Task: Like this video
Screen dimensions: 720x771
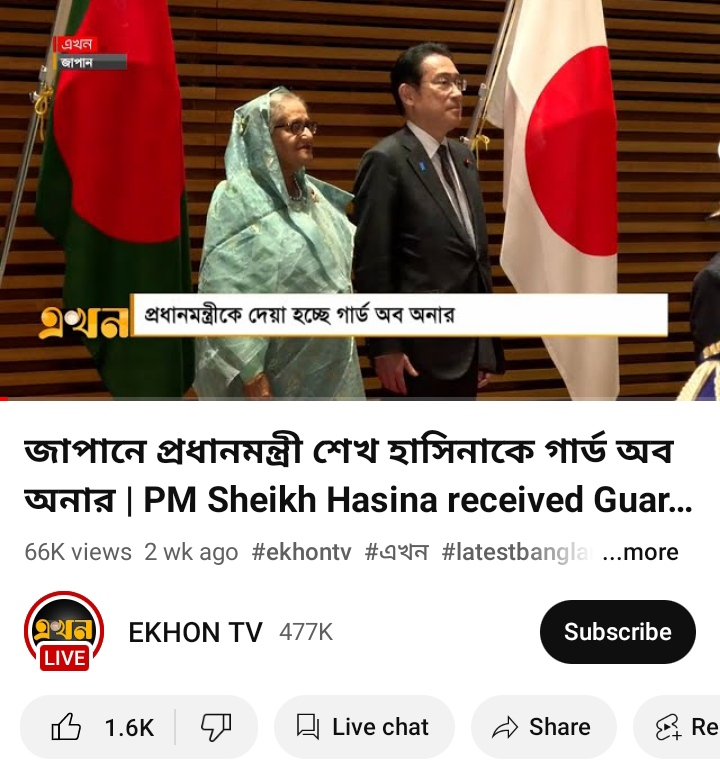Action: [x=102, y=728]
